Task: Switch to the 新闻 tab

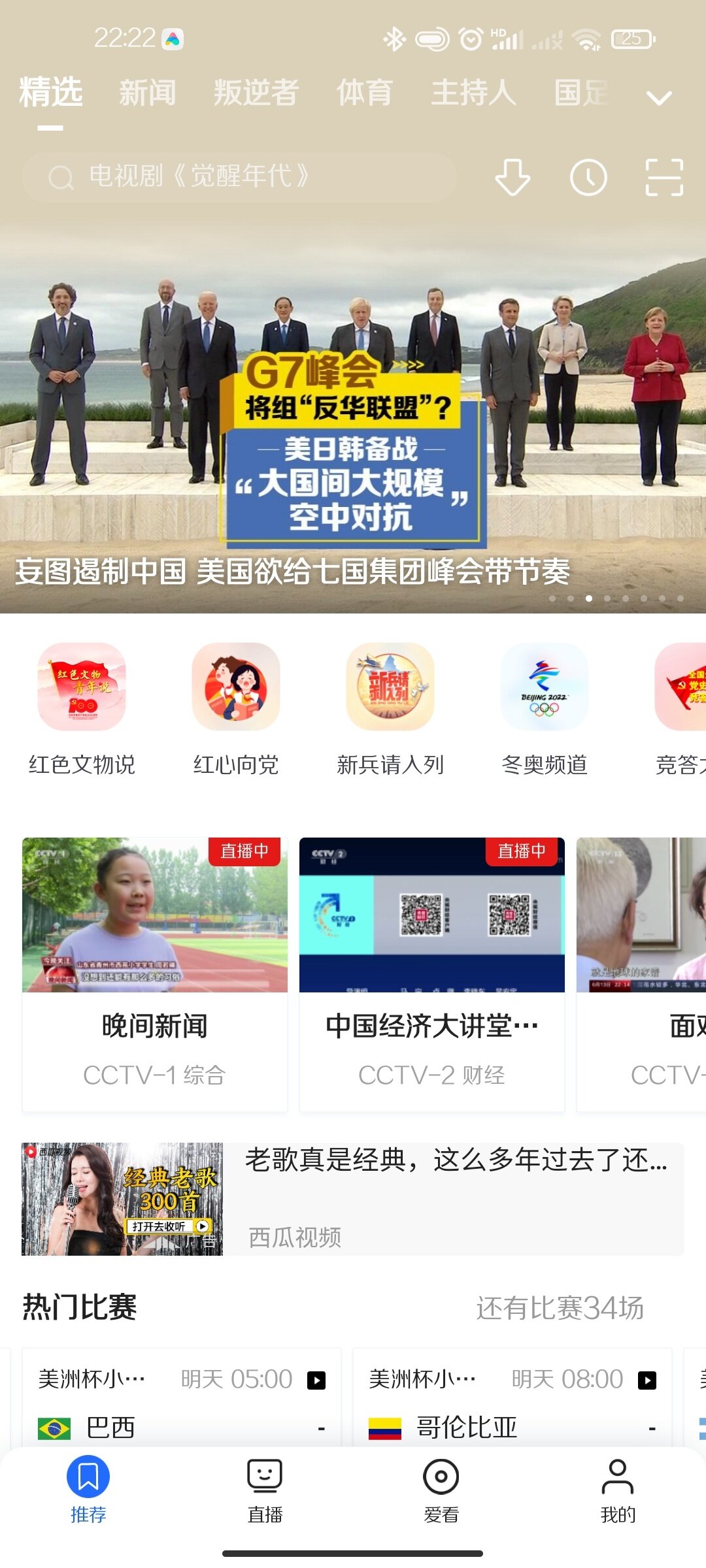Action: 147,93
